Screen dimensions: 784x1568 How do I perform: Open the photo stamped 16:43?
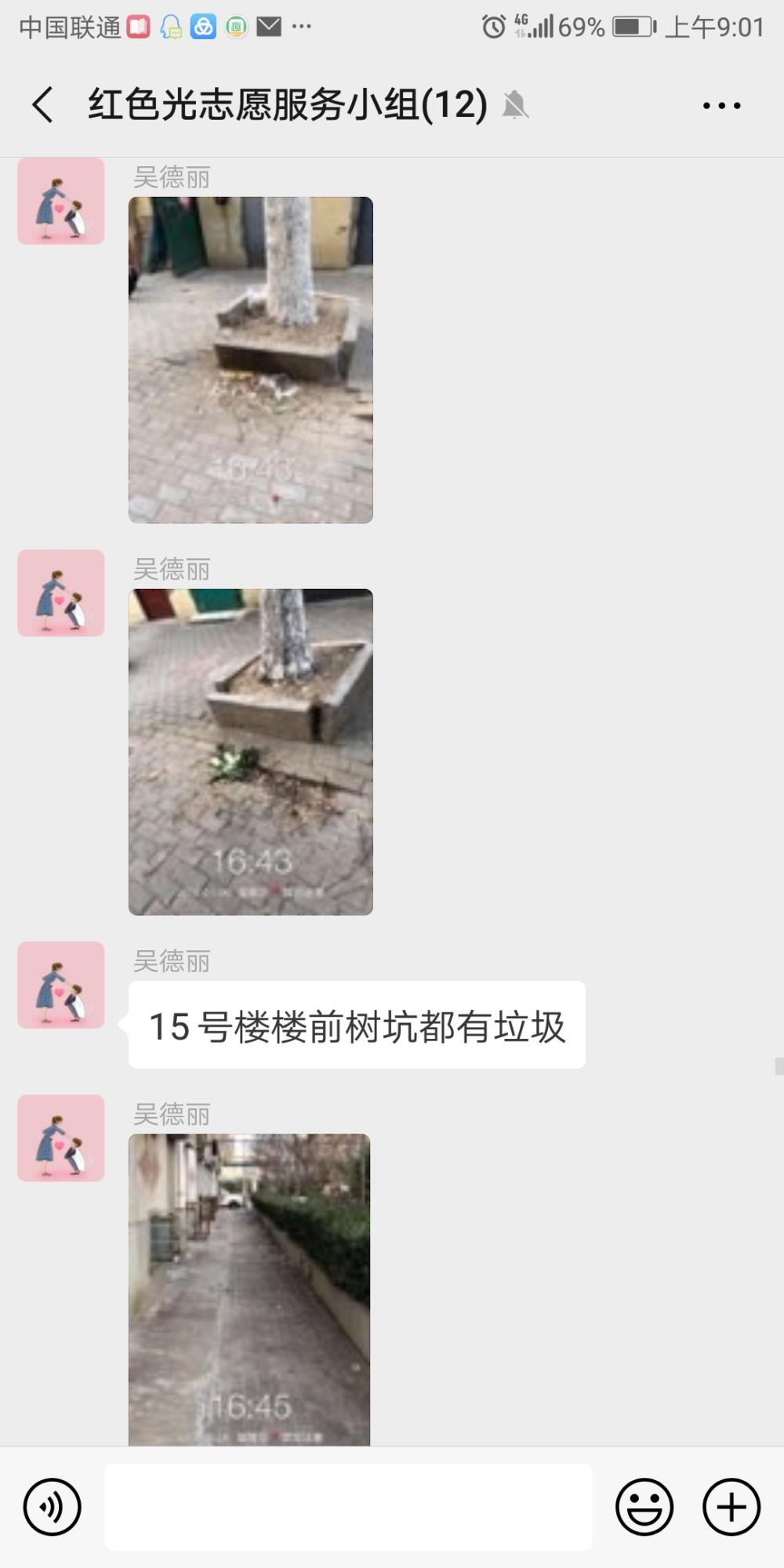pyautogui.click(x=251, y=752)
